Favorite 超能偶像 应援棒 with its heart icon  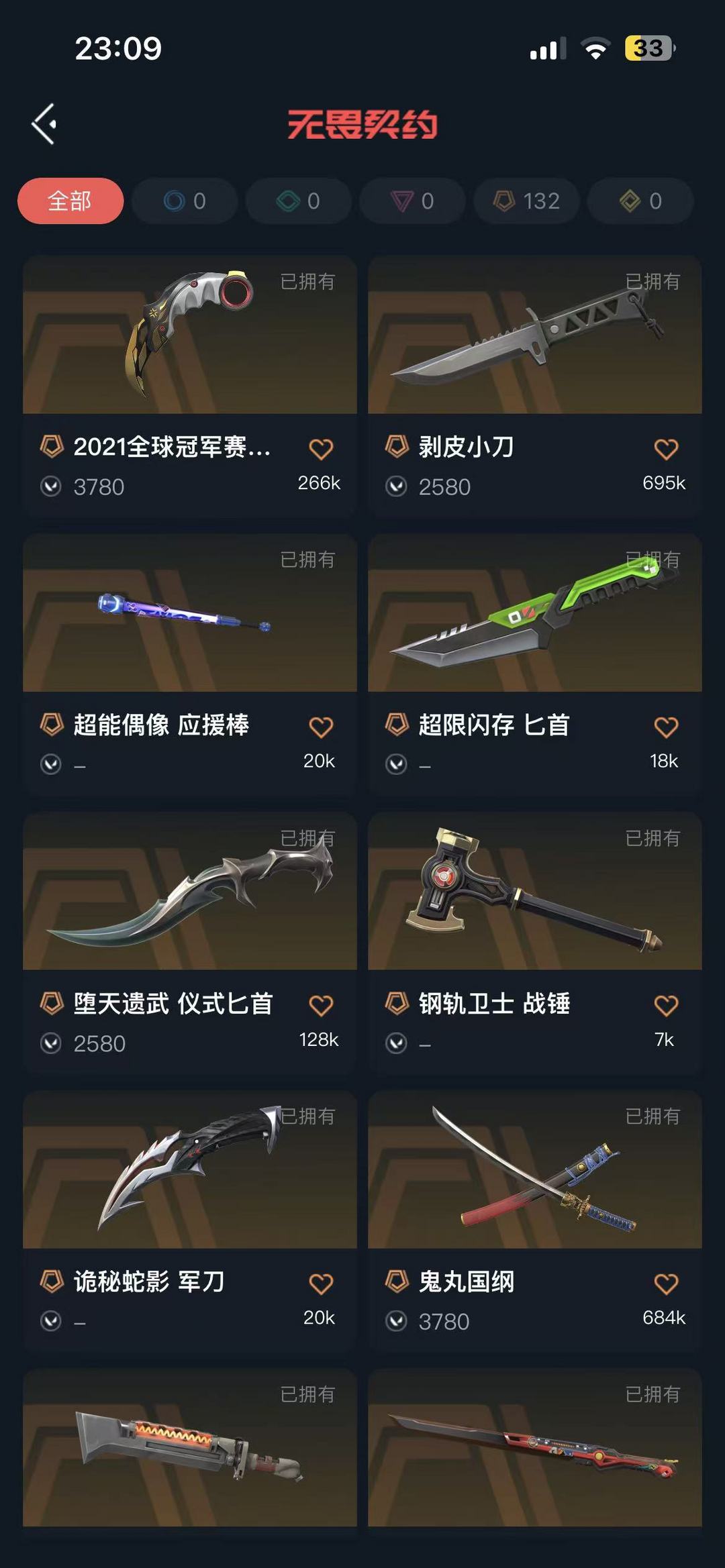tap(322, 725)
